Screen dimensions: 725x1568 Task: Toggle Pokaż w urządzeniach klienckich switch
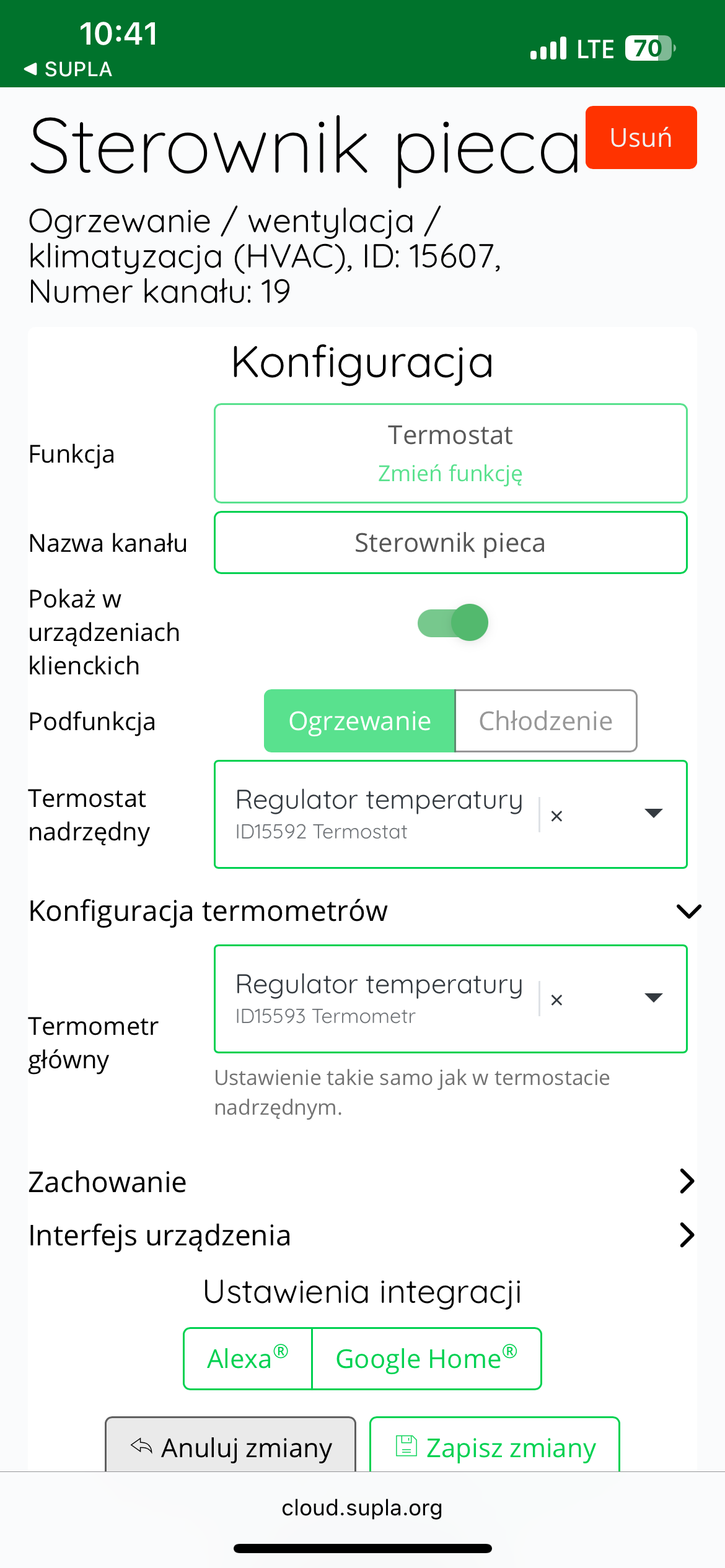[453, 622]
